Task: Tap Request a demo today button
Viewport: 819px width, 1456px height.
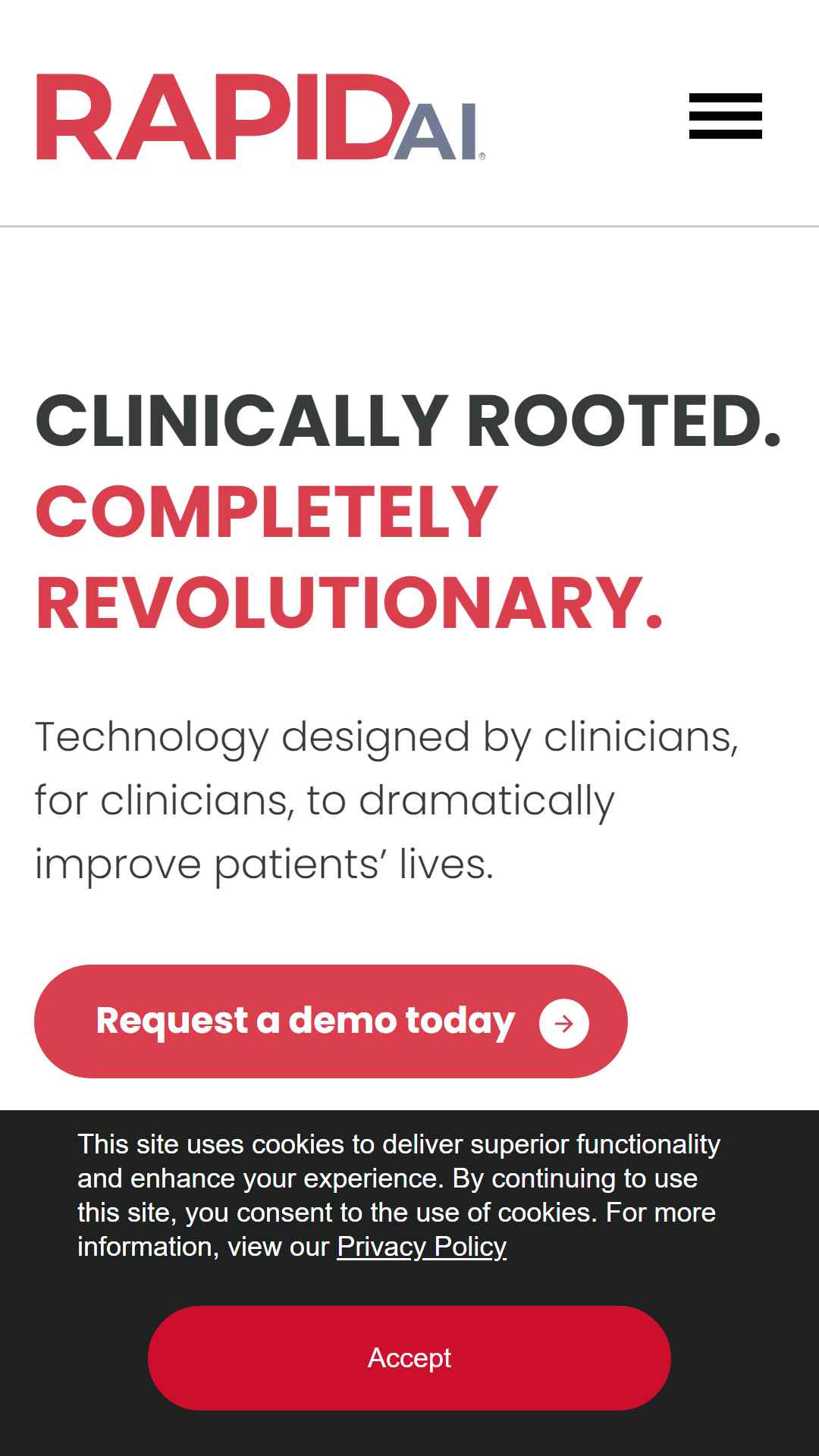Action: [x=331, y=1021]
